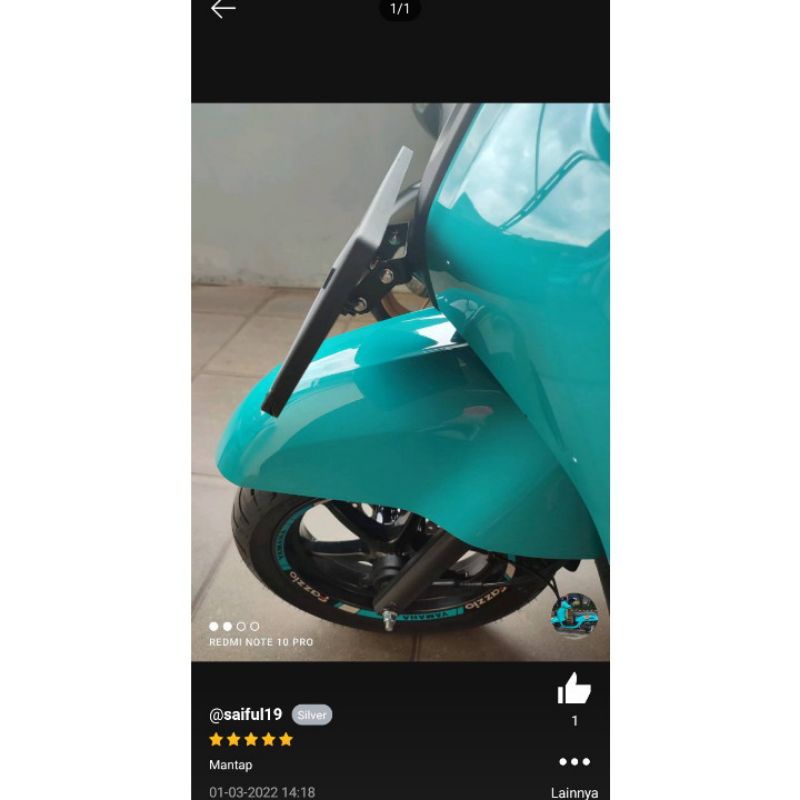This screenshot has height=800, width=800.
Task: Like the review by @saiful19
Action: pos(574,689)
